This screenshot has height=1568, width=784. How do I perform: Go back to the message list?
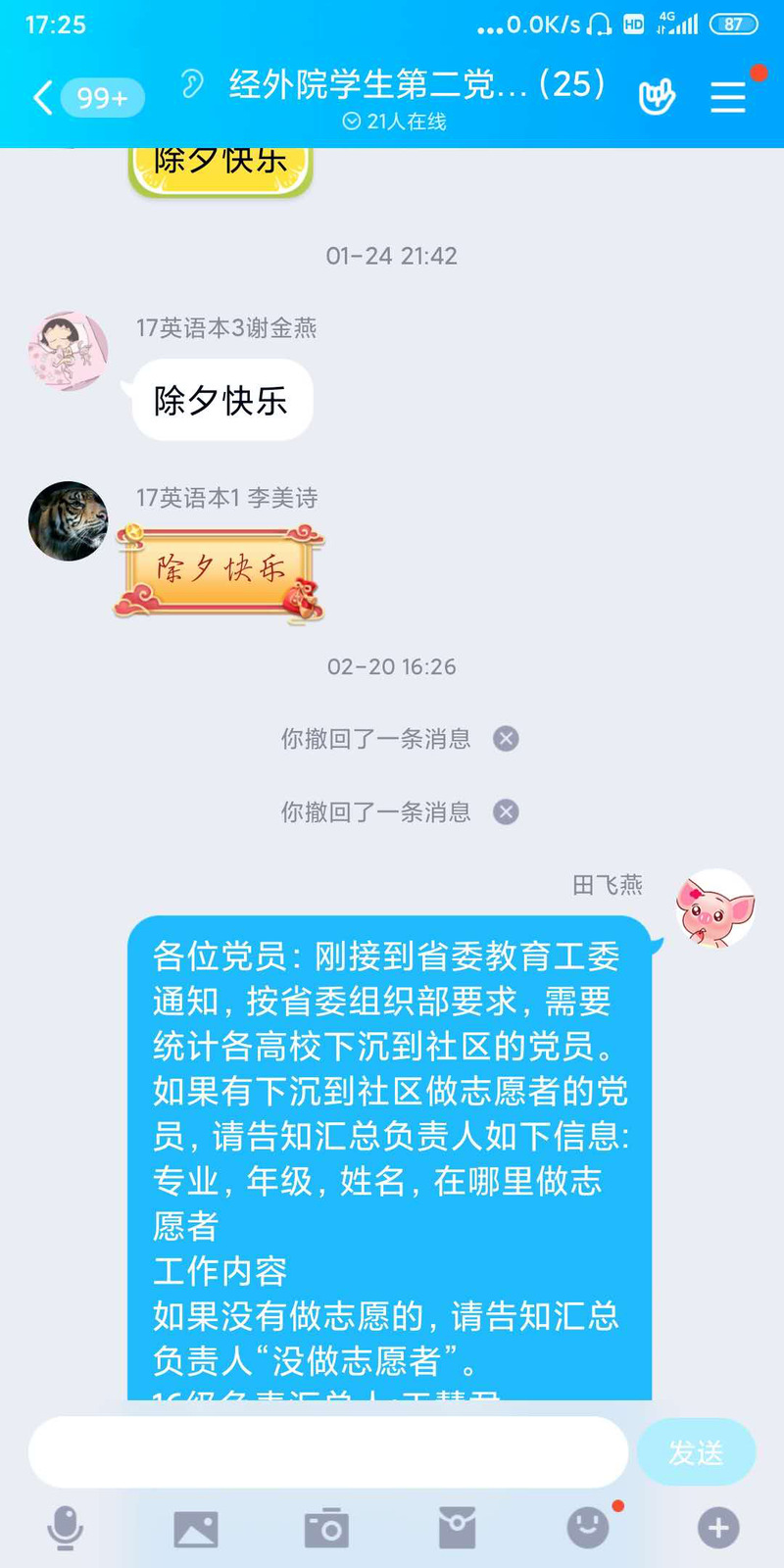[44, 98]
